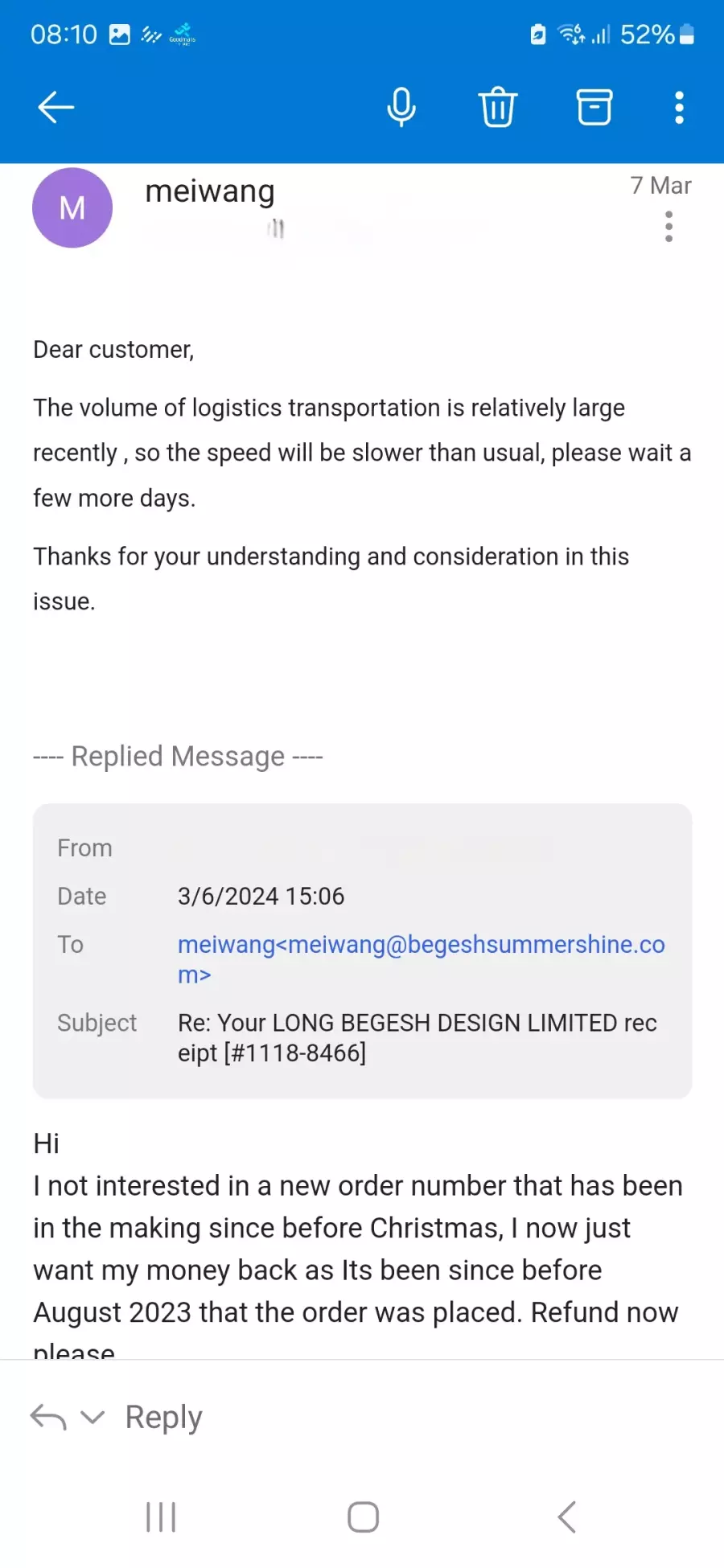Archive this email
Viewport: 724px width, 1568px height.
[594, 107]
